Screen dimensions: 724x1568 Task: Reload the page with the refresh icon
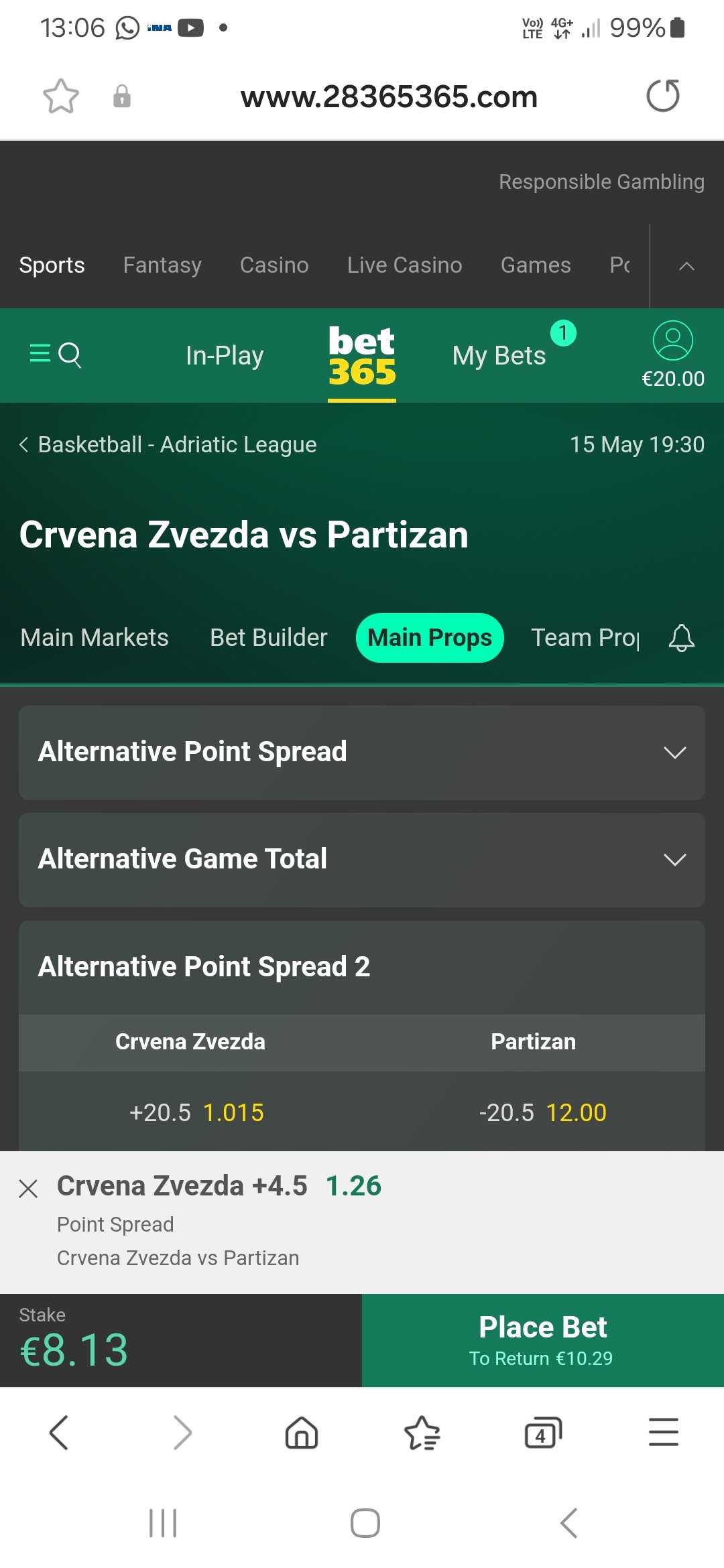tap(663, 96)
